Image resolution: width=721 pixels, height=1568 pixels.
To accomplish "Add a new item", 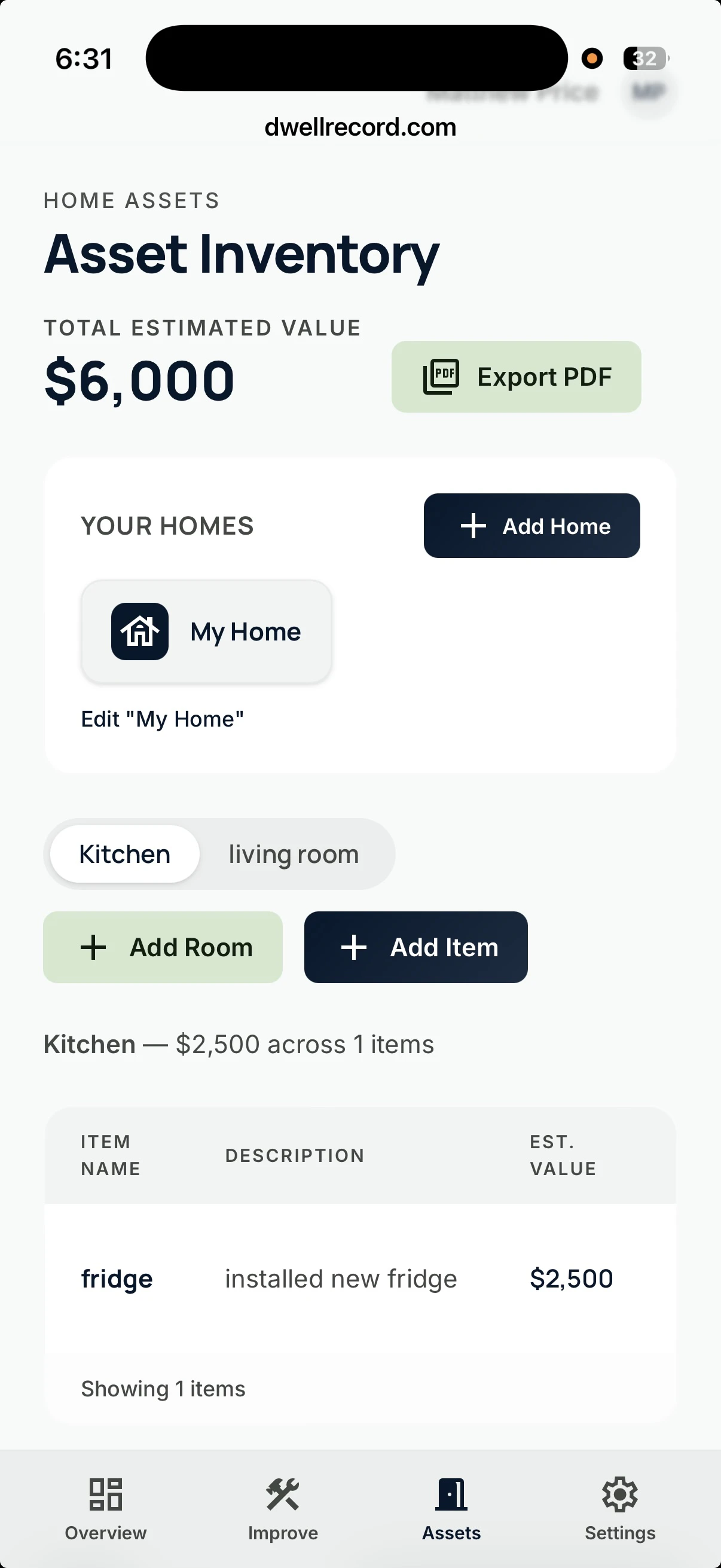I will pyautogui.click(x=416, y=947).
